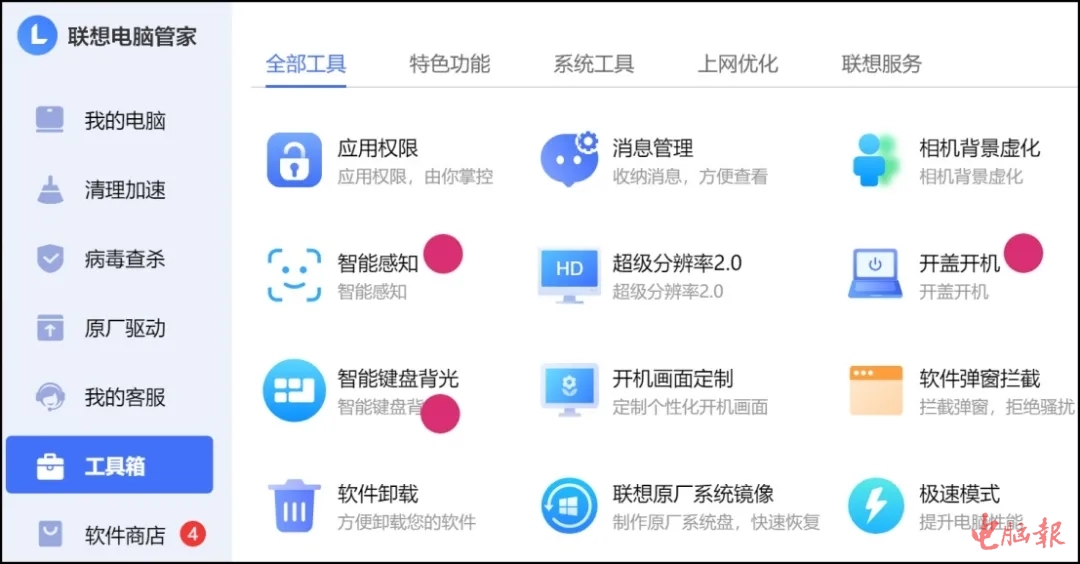Open the 消息管理 tool
The width and height of the screenshot is (1080, 564).
point(652,149)
